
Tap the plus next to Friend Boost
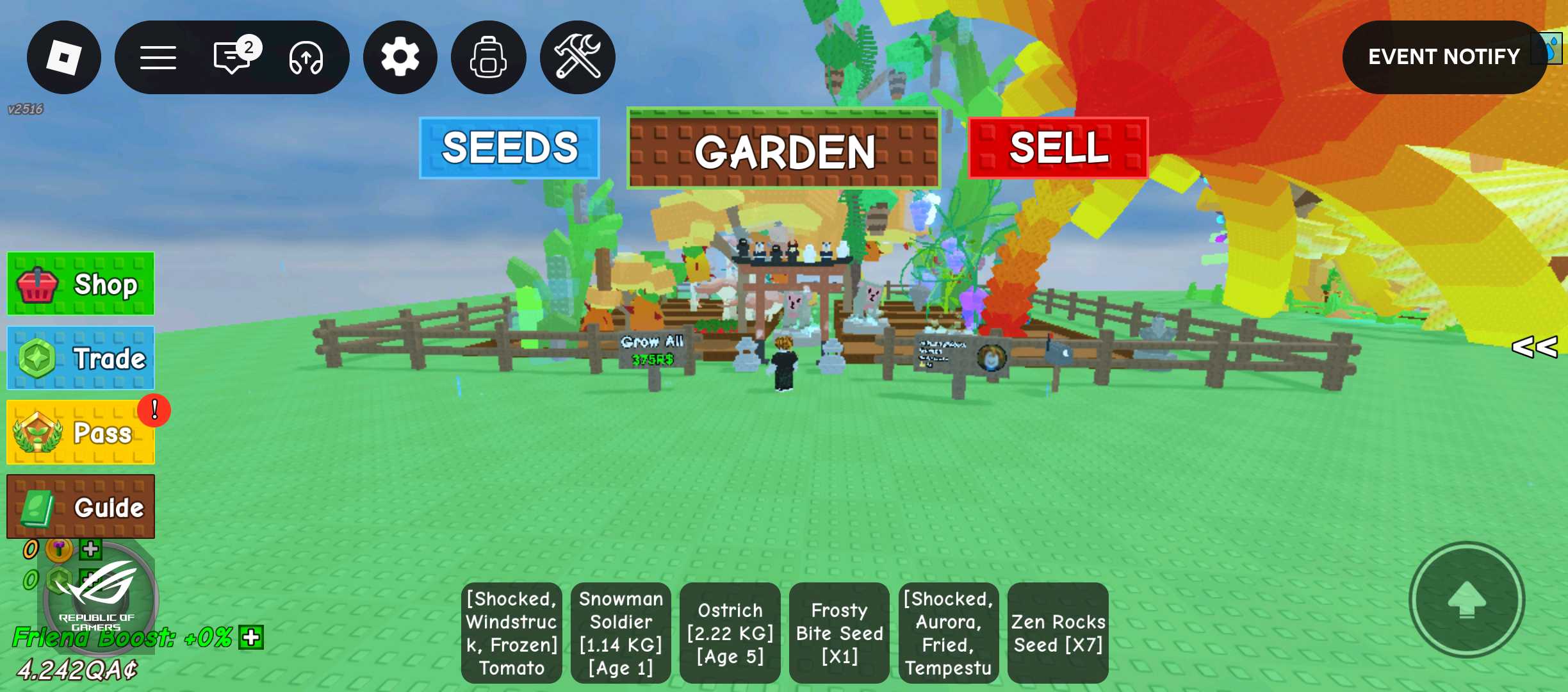(x=251, y=638)
